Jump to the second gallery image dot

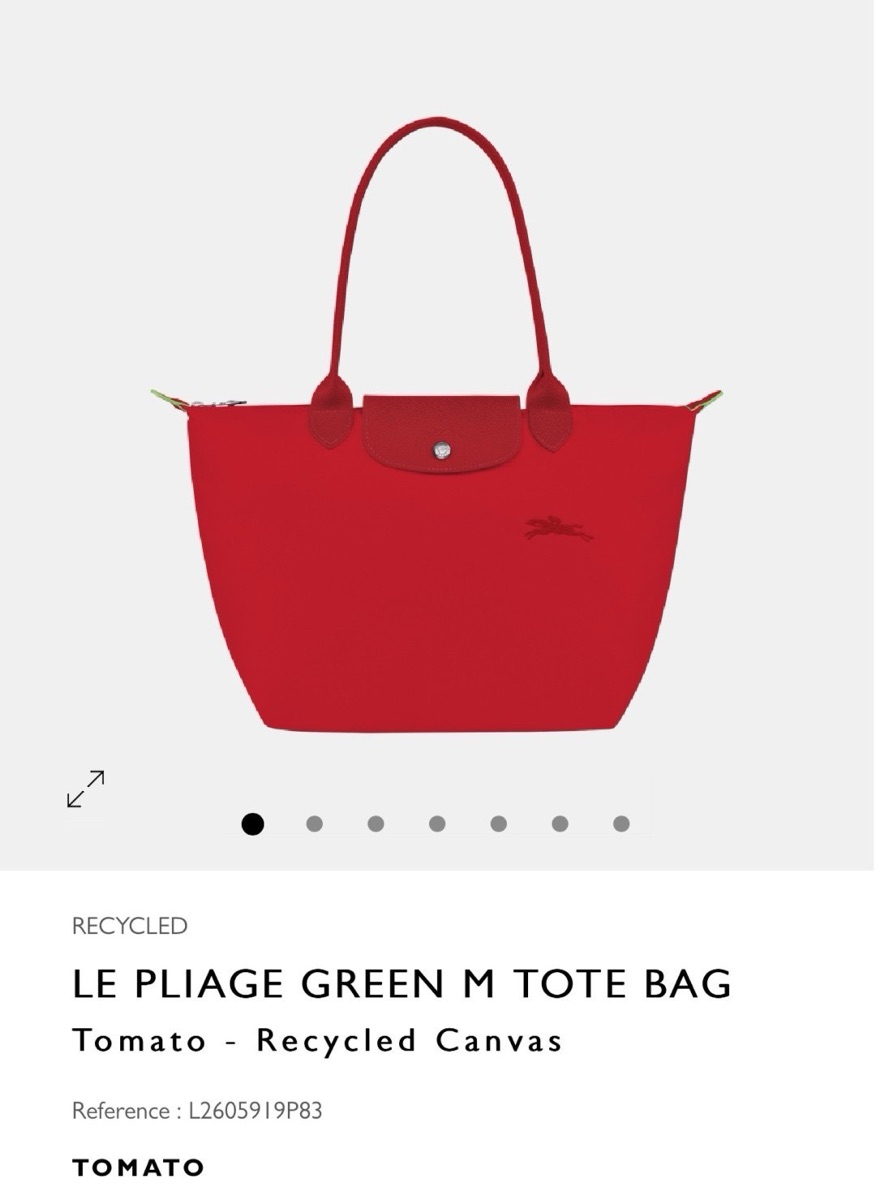316,823
